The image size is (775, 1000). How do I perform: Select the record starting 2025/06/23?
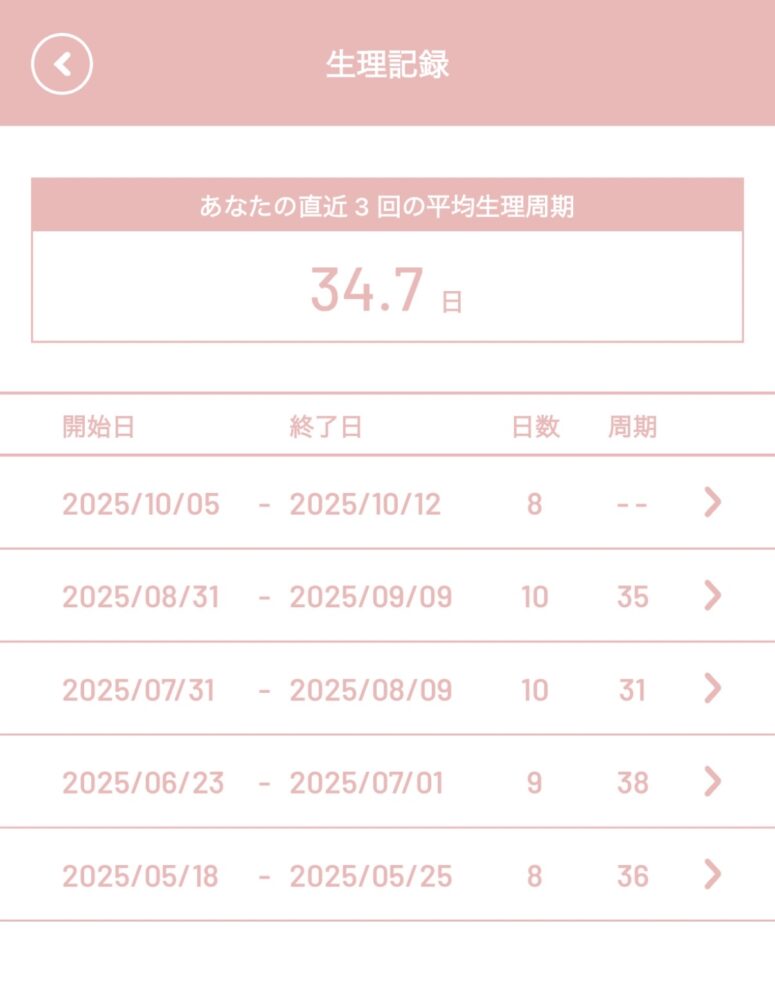point(712,782)
